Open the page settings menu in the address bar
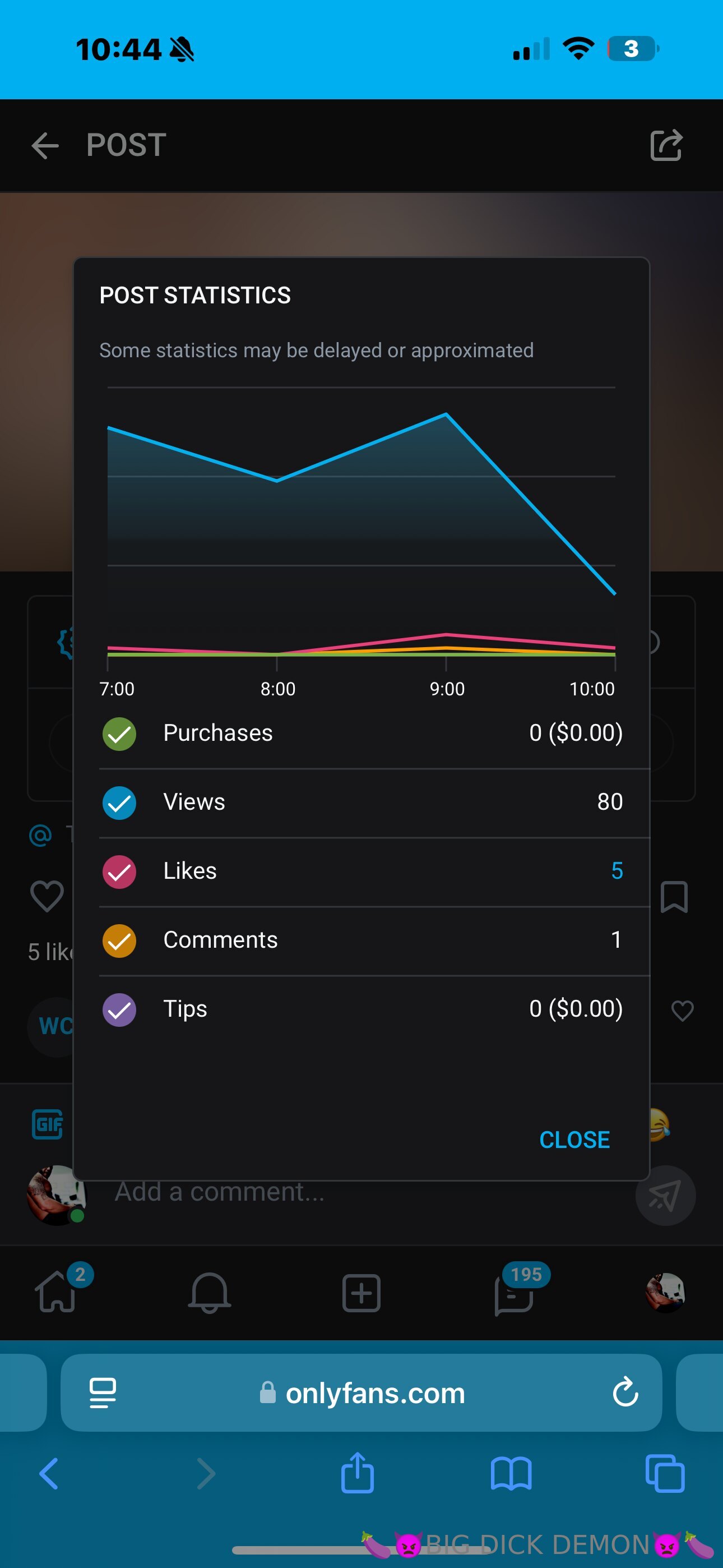 point(102,1392)
